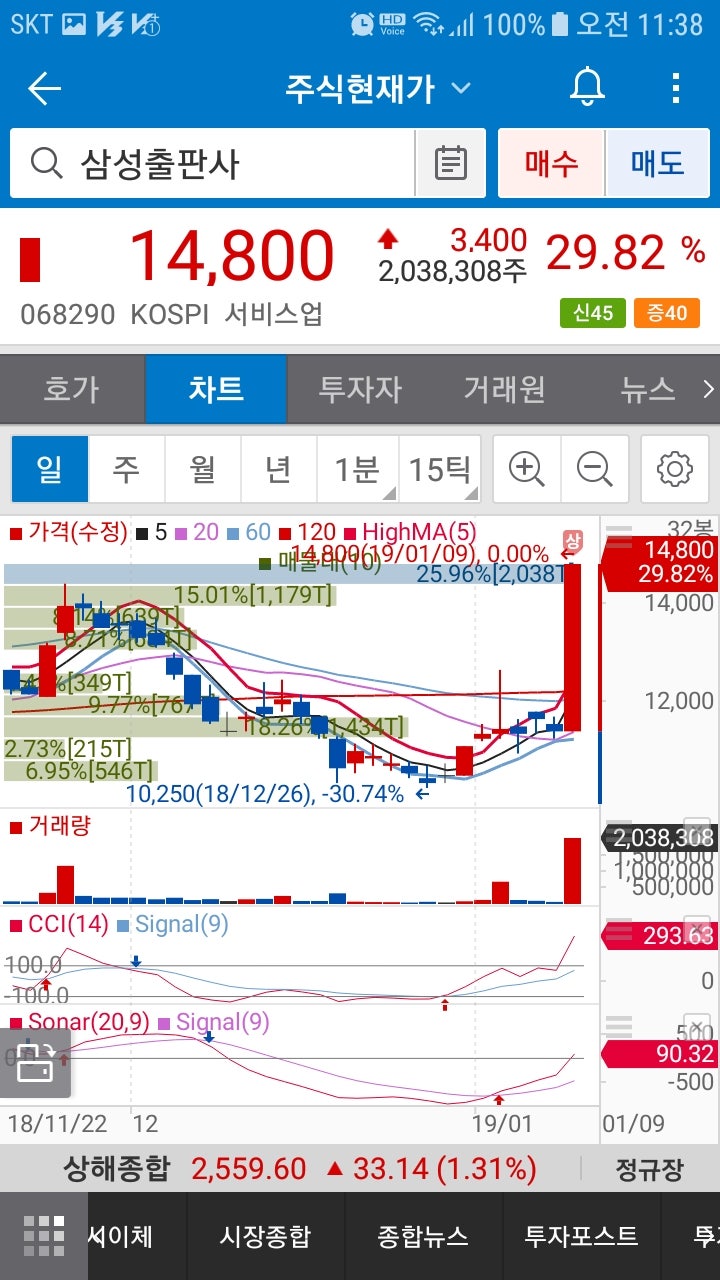Zoom in on the chart with the plus magnifier
The width and height of the screenshot is (720, 1280).
point(528,468)
